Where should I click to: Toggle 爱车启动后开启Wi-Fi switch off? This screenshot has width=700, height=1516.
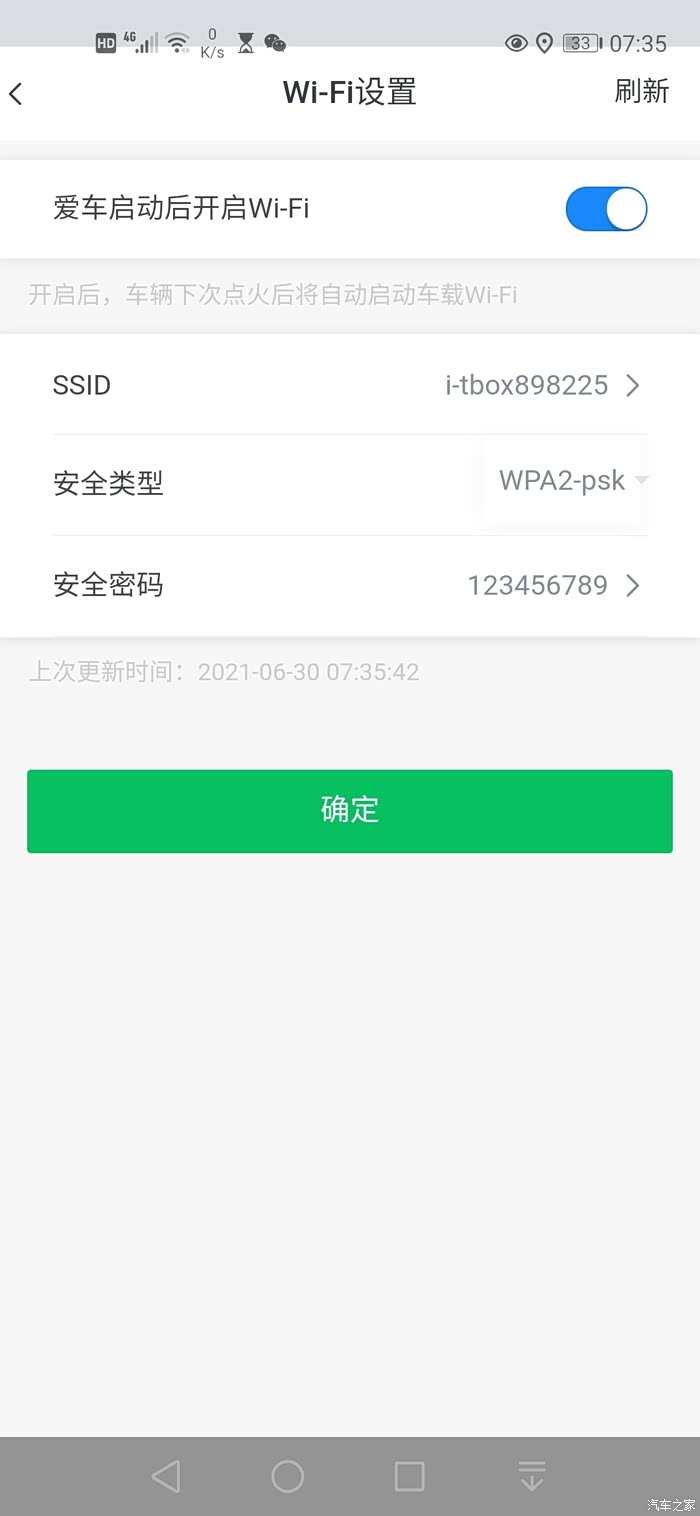(x=606, y=209)
